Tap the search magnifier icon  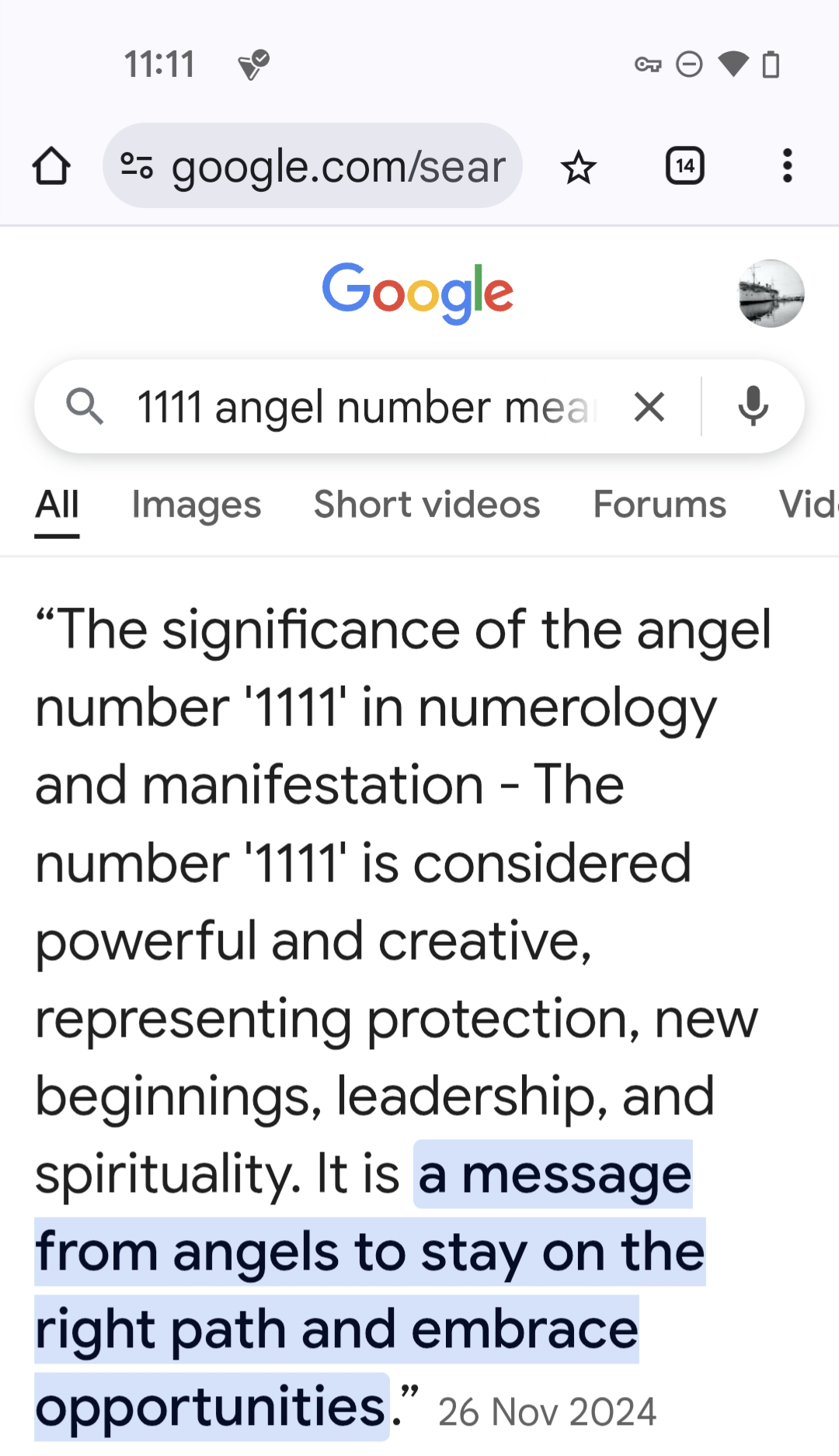pos(85,407)
